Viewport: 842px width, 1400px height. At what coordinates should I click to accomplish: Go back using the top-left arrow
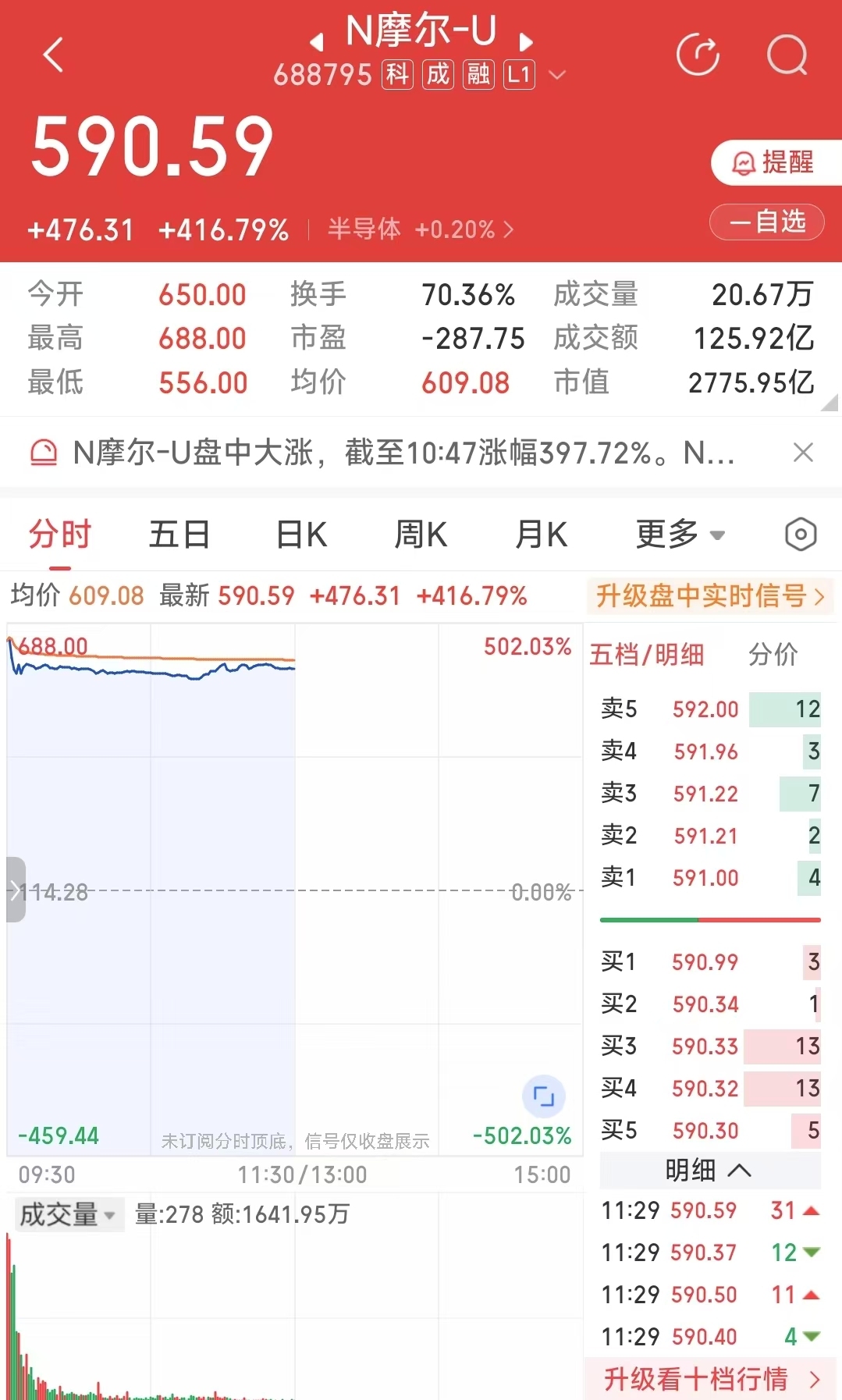click(53, 55)
